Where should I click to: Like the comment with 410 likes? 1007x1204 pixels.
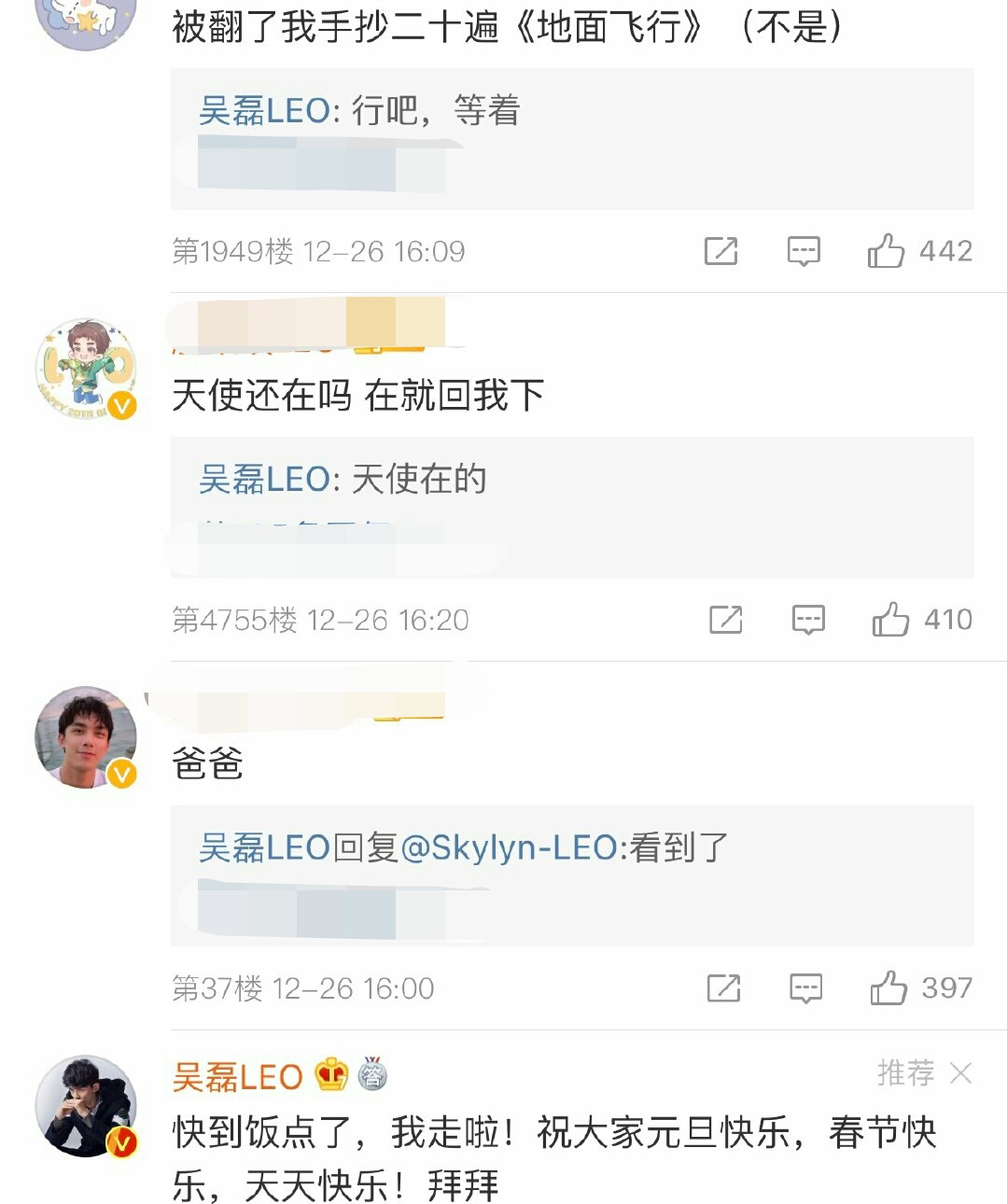890,620
